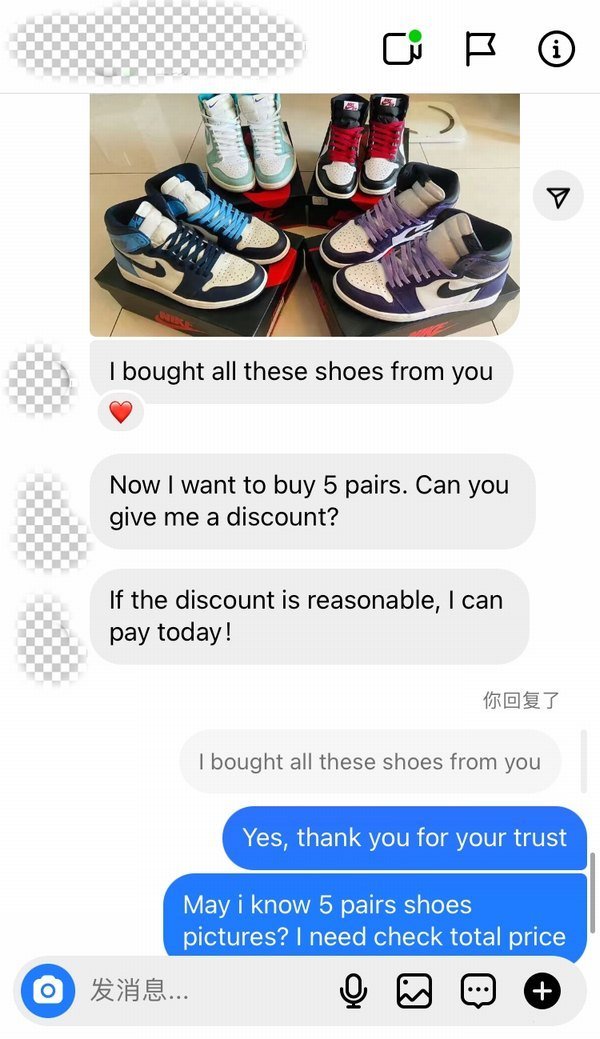Open the camera from message bar
The height and width of the screenshot is (1039, 600).
(x=47, y=990)
